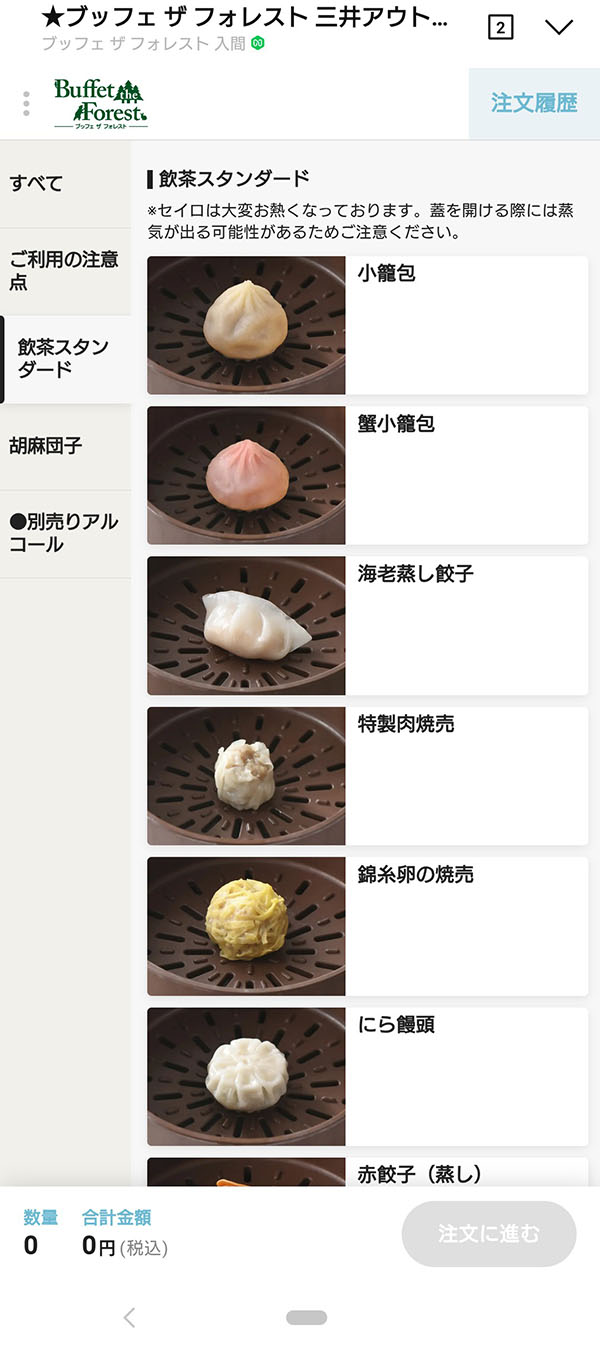The image size is (600, 1351).
Task: Go back with the system back arrow
Action: click(x=129, y=1317)
